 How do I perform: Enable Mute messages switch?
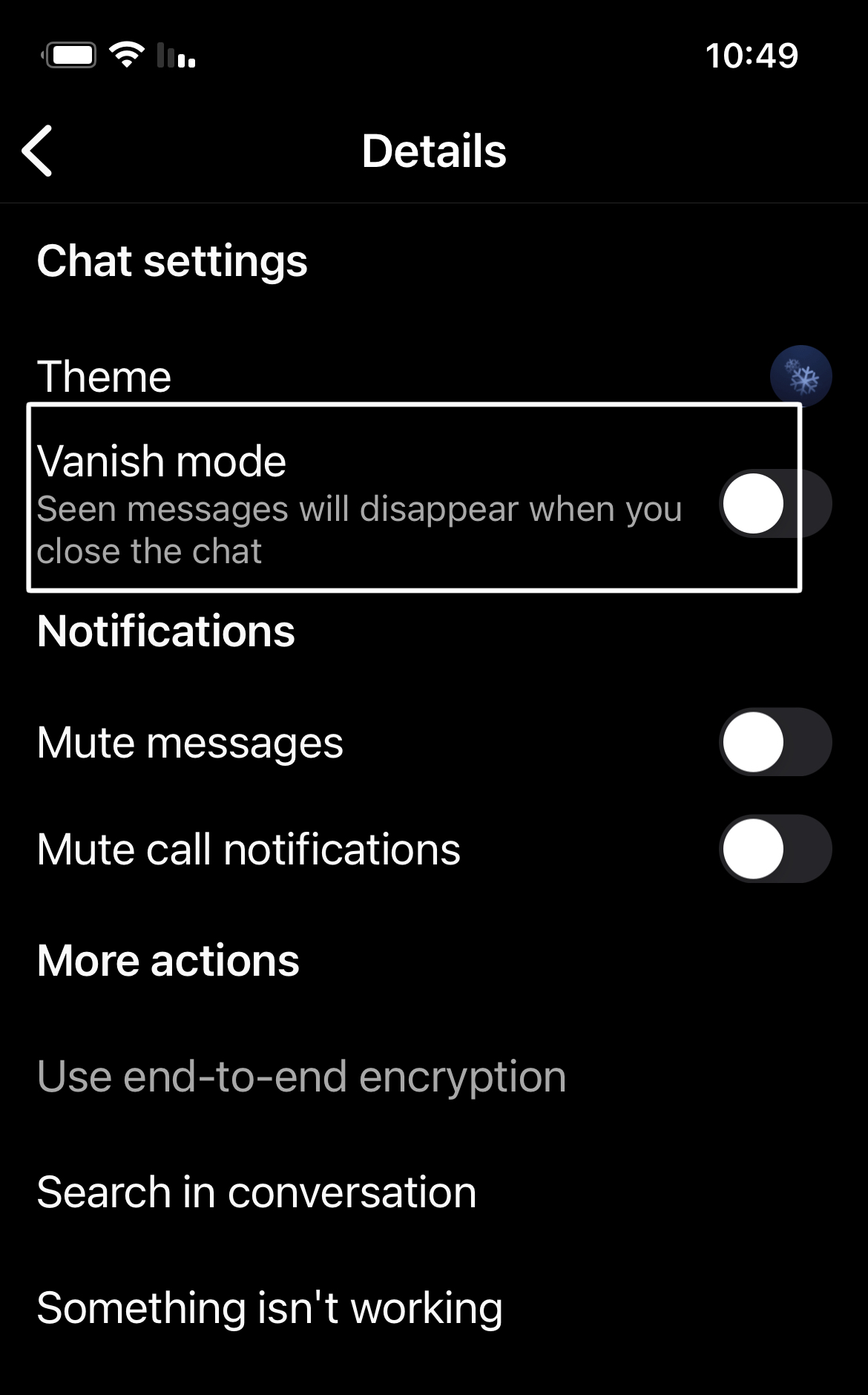tap(775, 742)
